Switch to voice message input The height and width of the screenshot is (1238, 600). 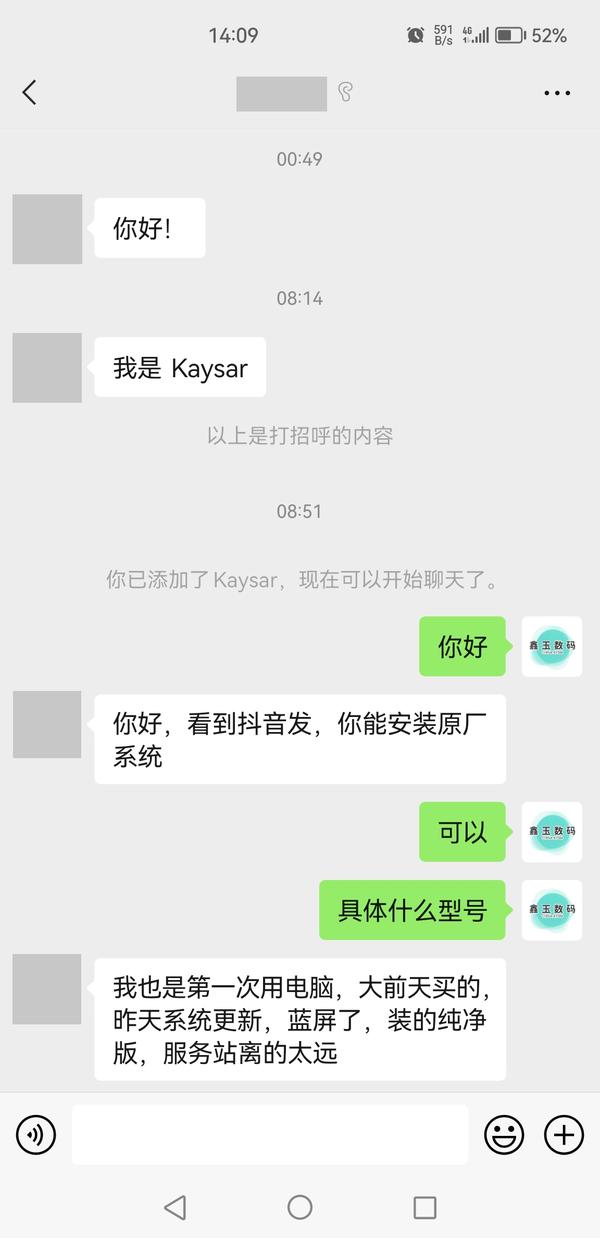click(36, 1134)
